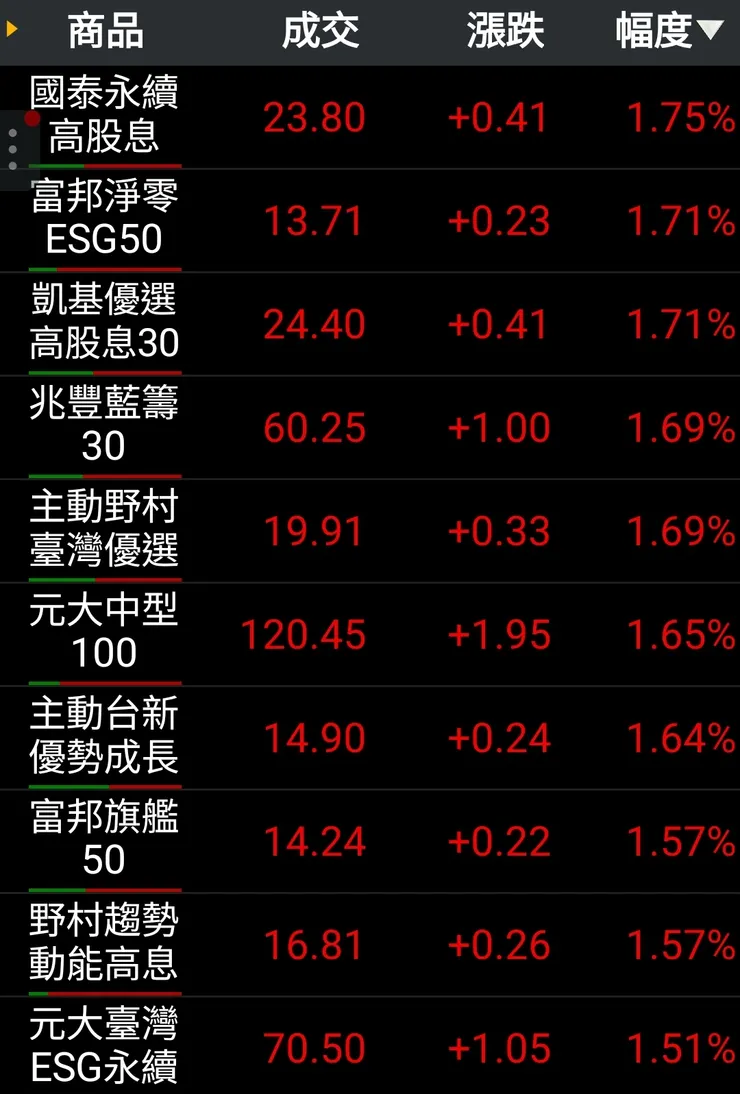Expand the yellow arrow icon at top left

coord(10,30)
